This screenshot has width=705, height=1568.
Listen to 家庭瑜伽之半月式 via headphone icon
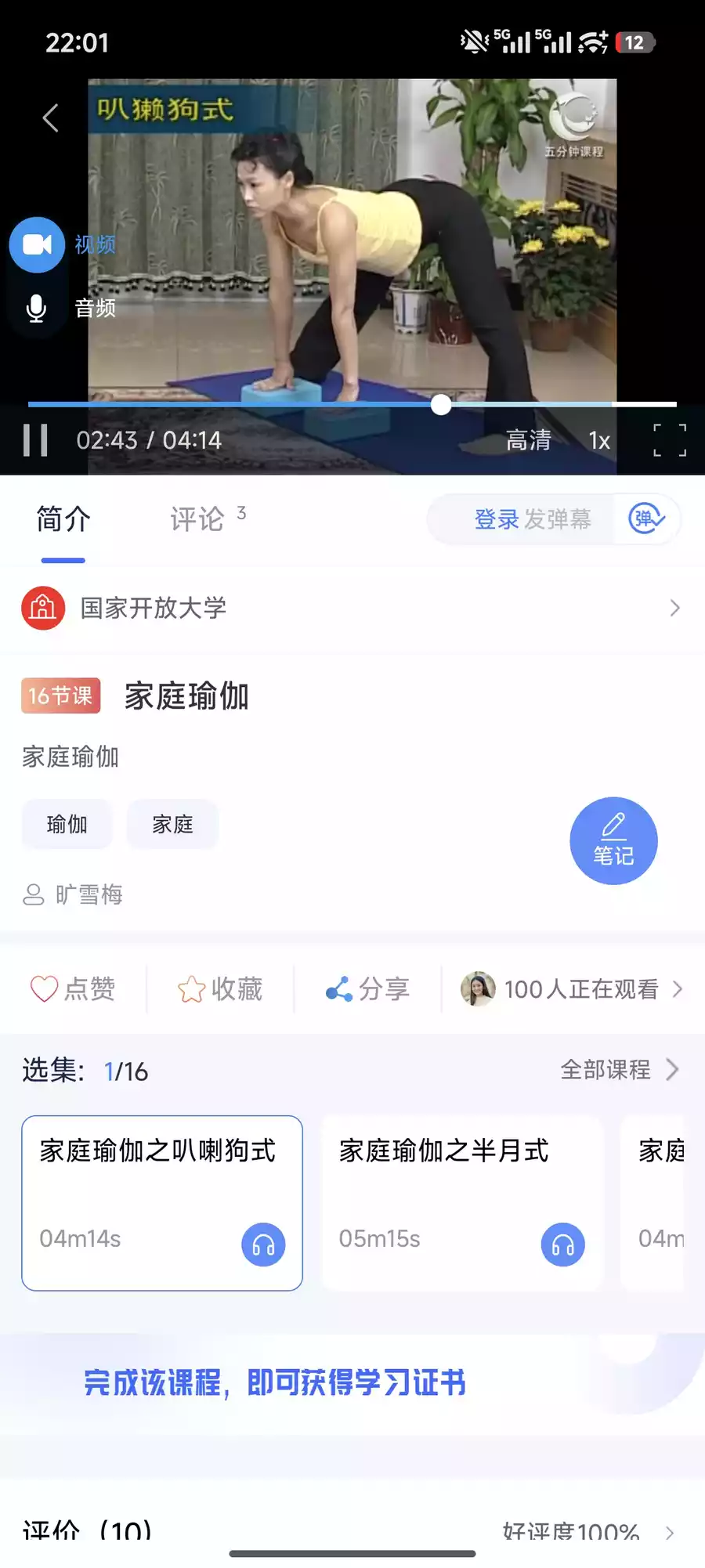(x=562, y=1245)
